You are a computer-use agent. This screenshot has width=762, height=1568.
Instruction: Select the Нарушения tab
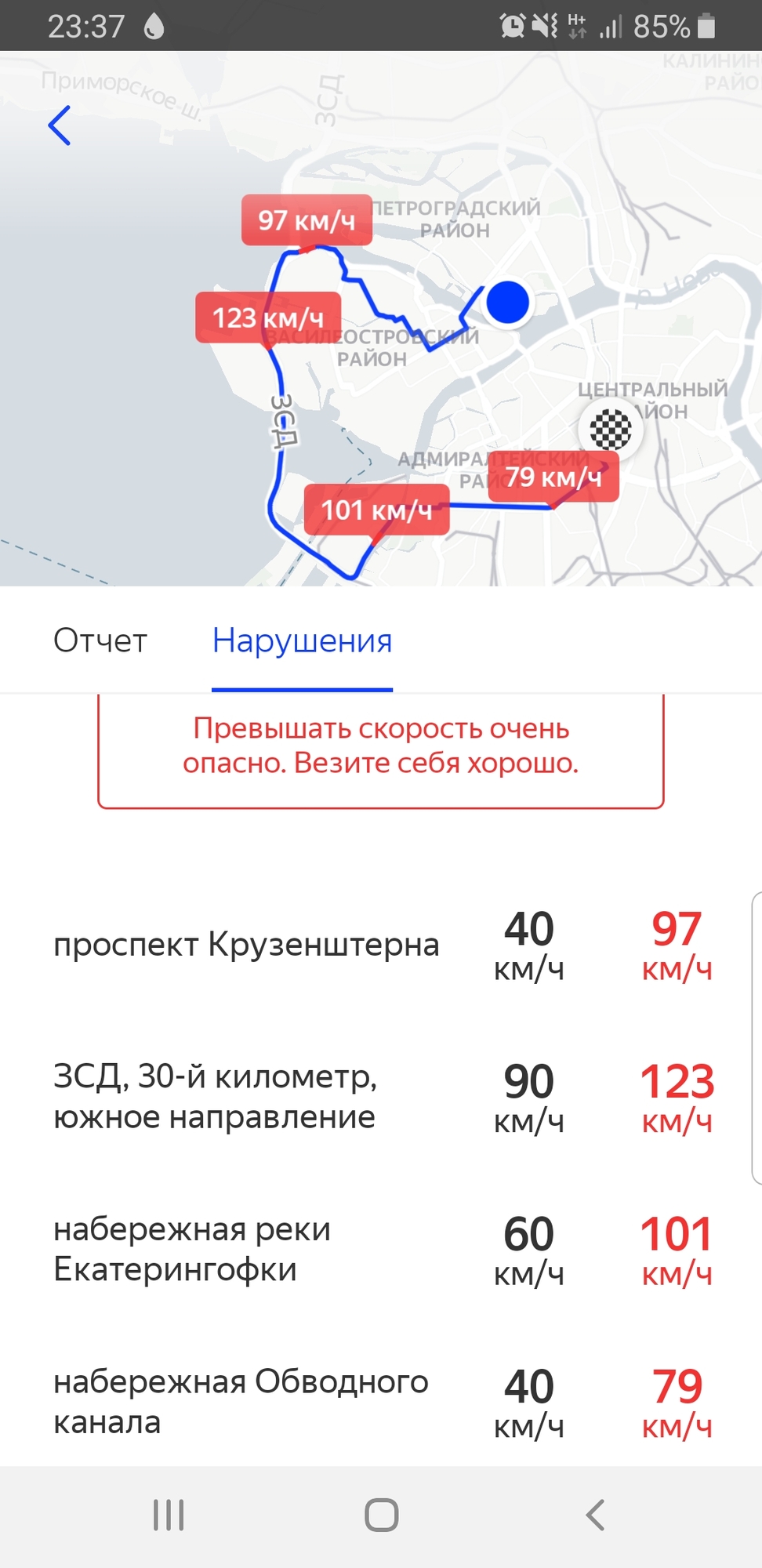click(x=302, y=641)
